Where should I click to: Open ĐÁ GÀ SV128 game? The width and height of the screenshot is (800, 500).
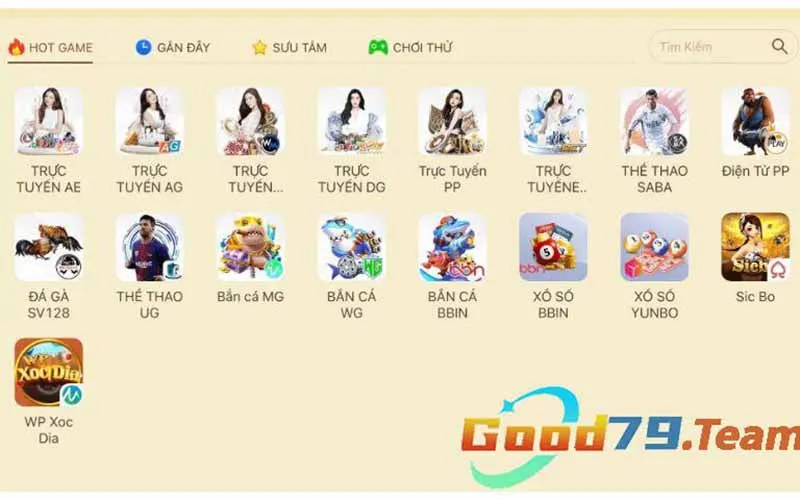tap(48, 247)
